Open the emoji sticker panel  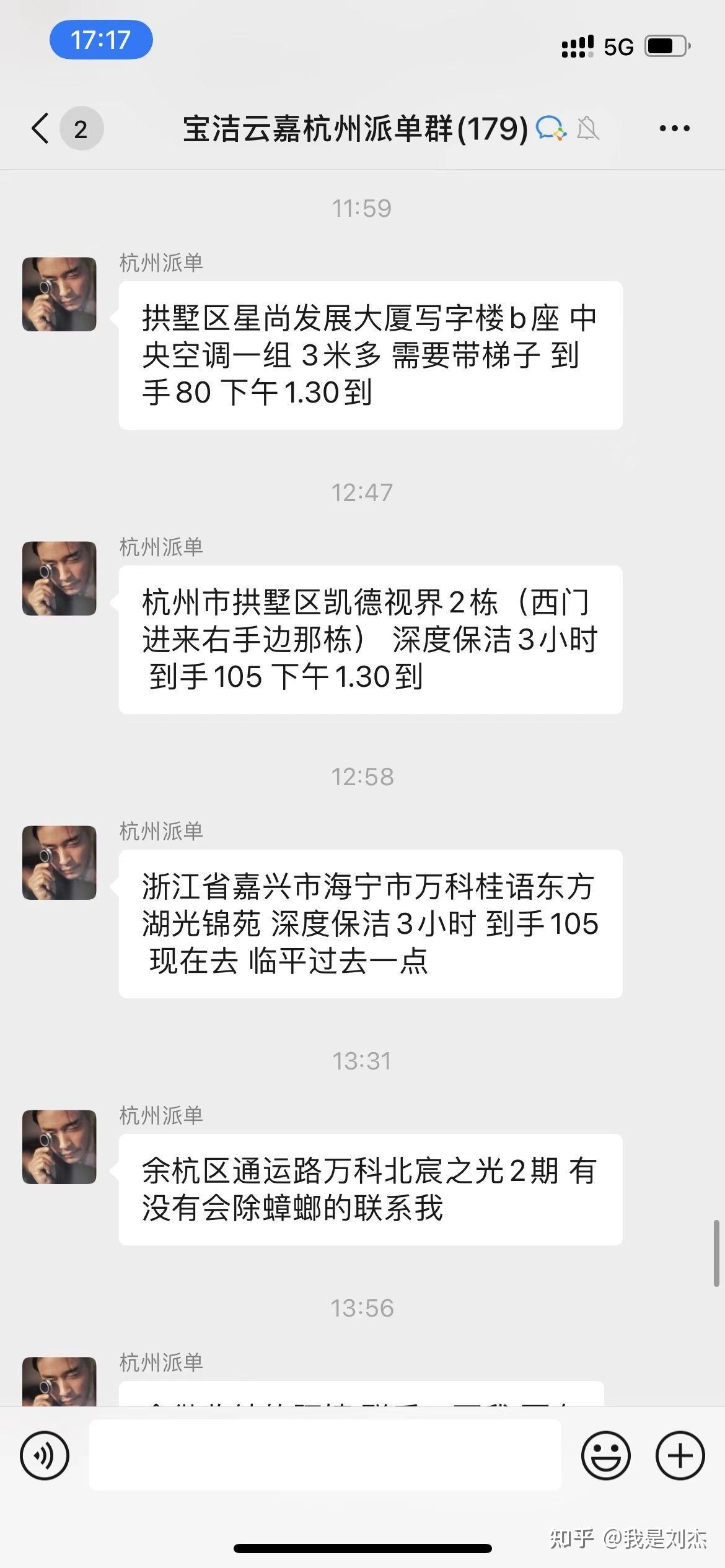click(x=605, y=1455)
